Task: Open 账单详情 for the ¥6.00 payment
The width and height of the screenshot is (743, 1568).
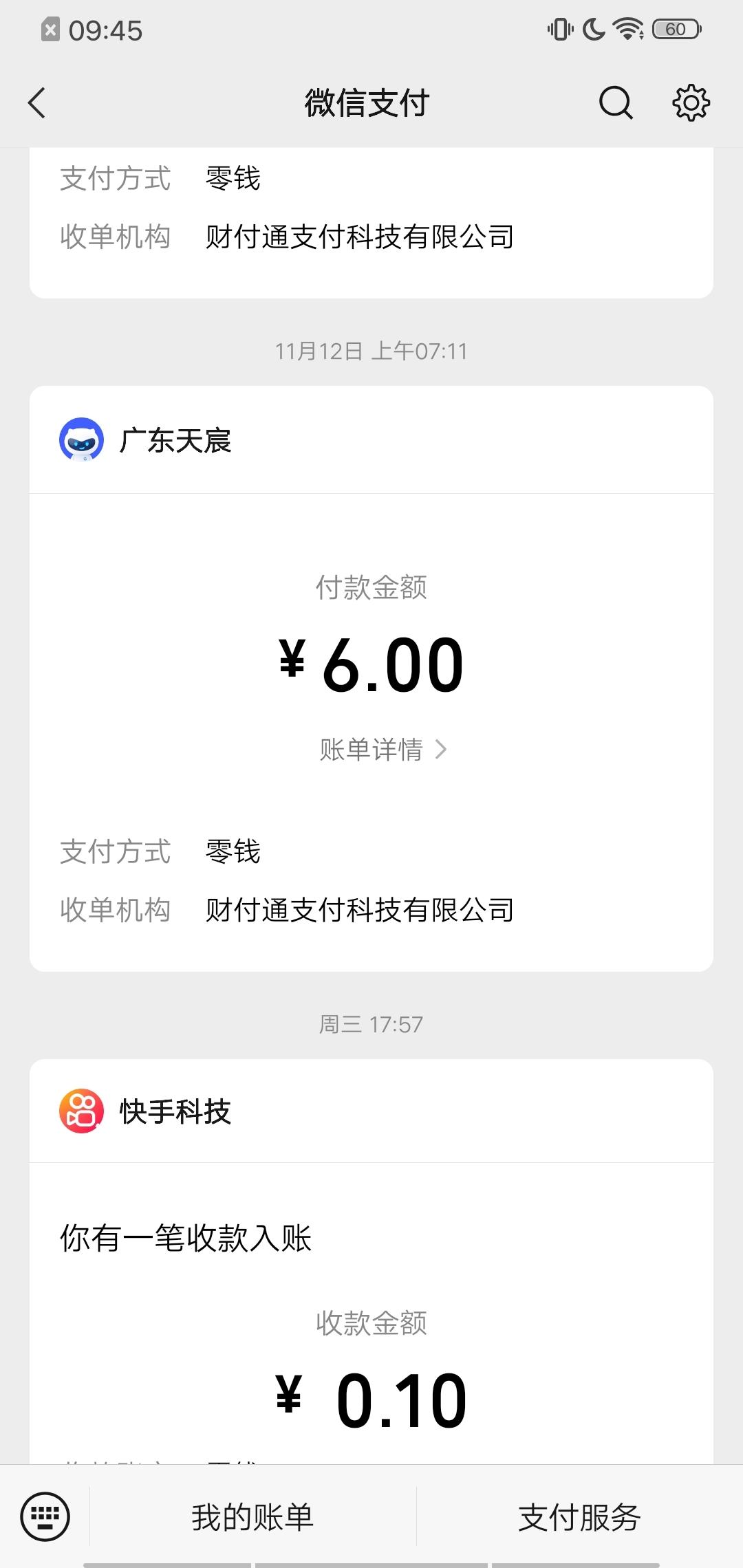Action: click(x=383, y=750)
